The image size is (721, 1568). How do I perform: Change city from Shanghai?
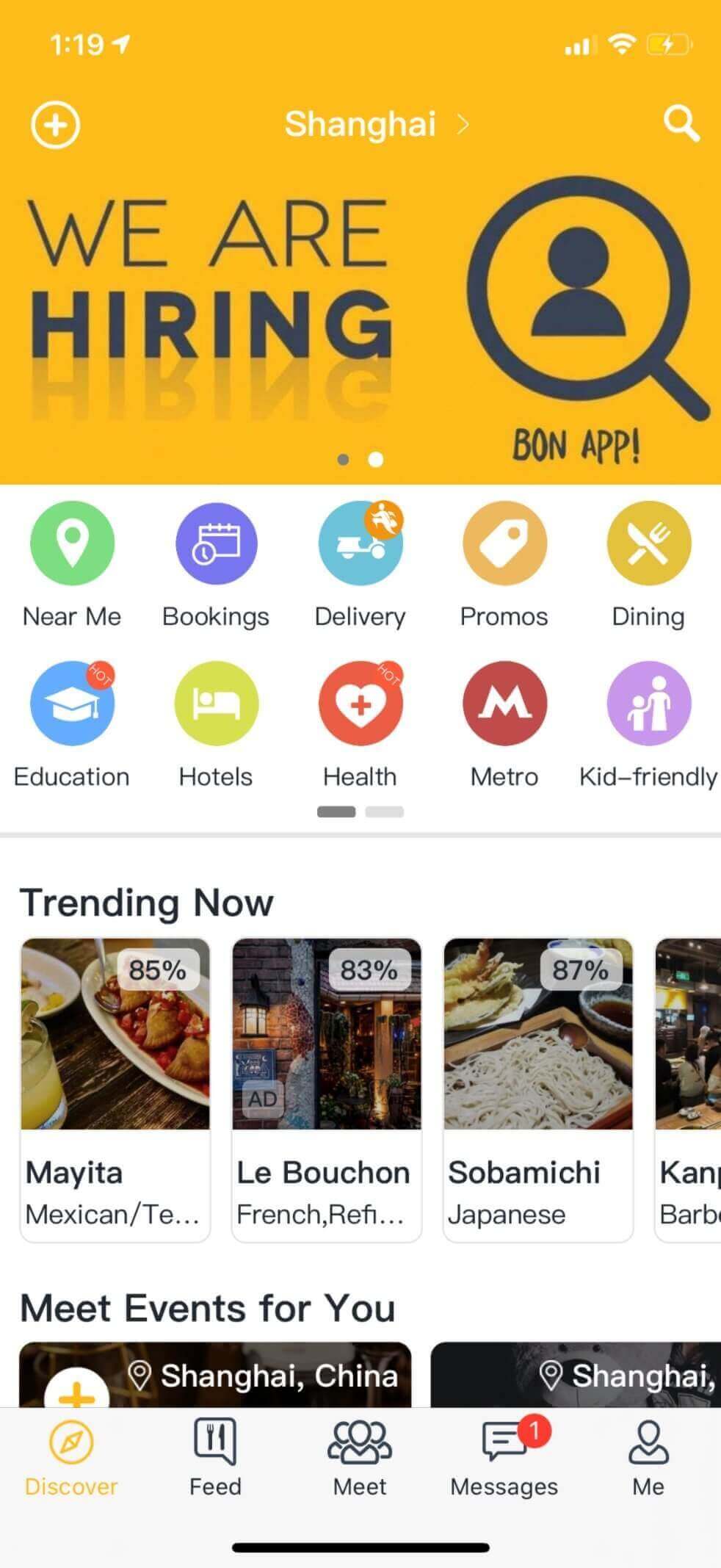click(374, 124)
